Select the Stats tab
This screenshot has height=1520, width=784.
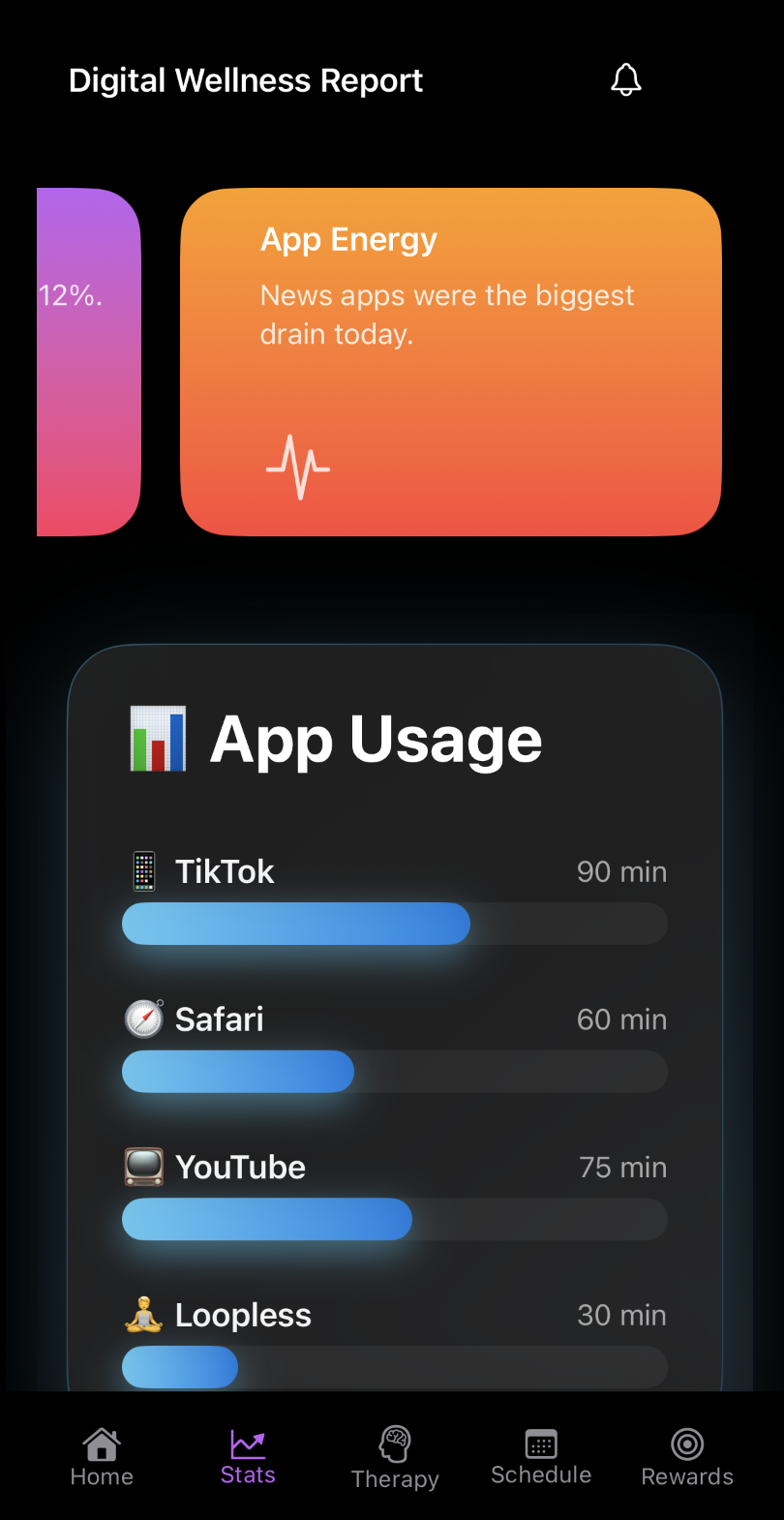[x=248, y=1457]
